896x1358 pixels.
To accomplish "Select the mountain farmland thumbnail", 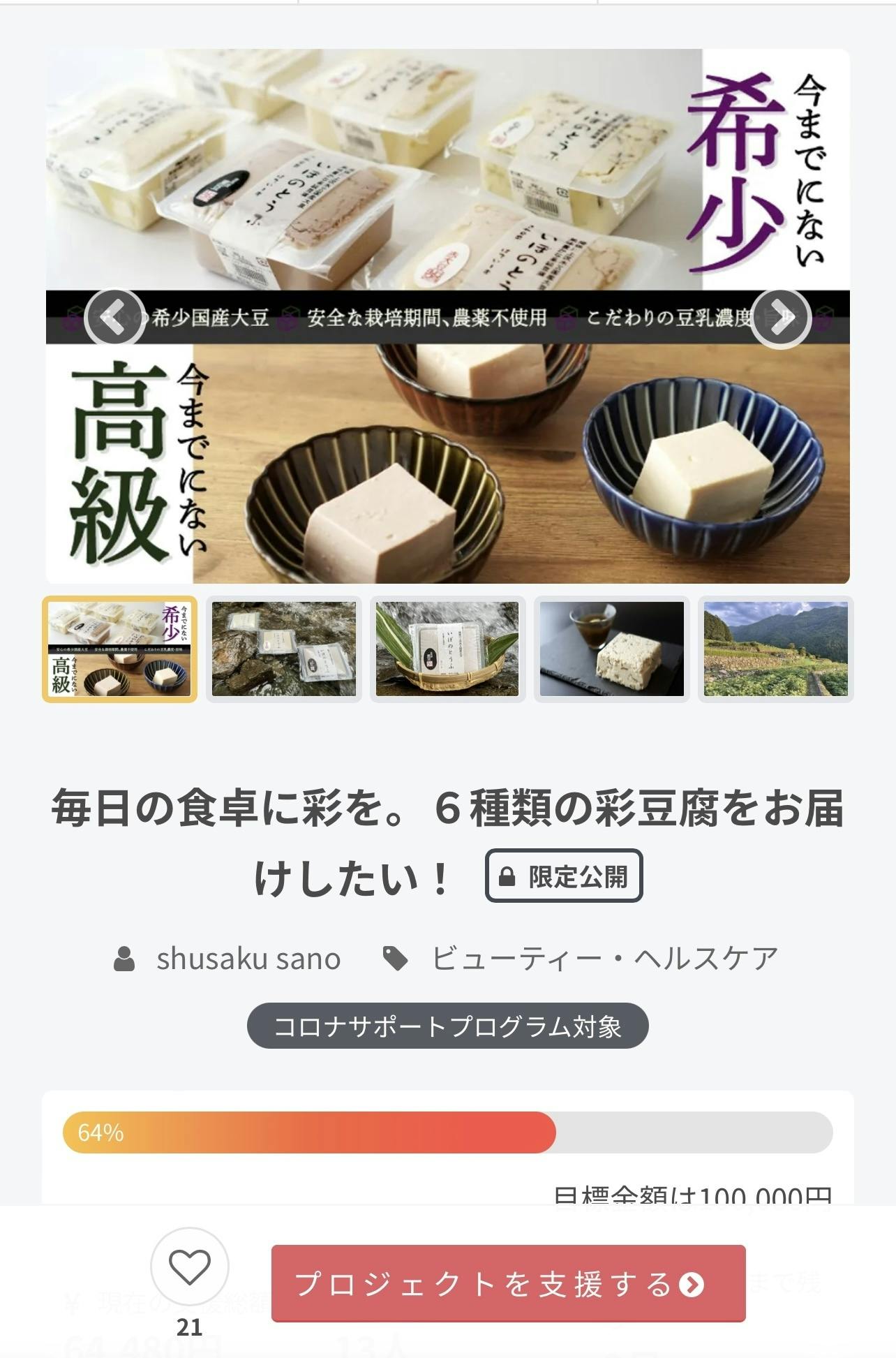I will pos(775,649).
